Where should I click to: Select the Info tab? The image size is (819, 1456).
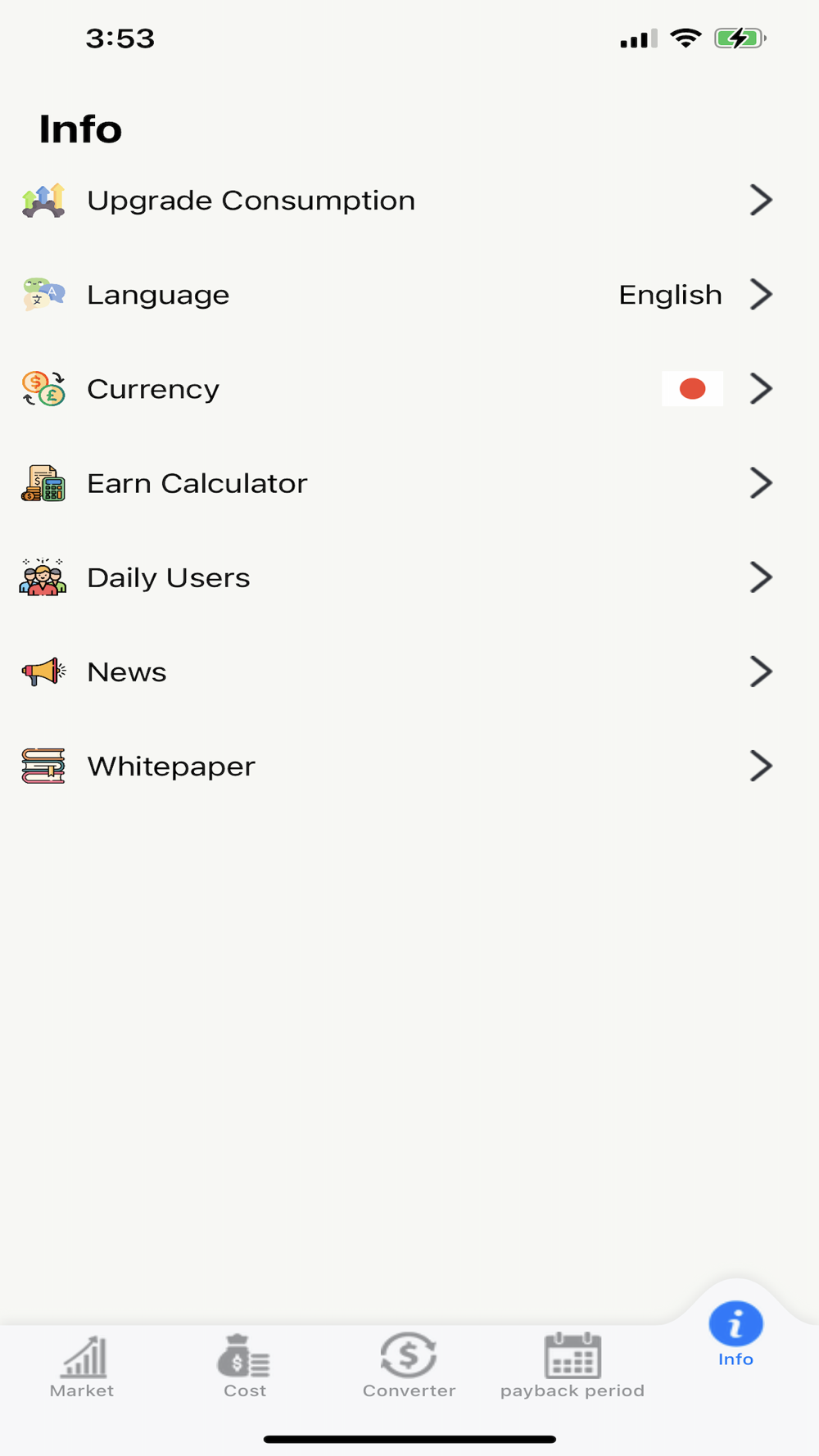(x=735, y=1335)
